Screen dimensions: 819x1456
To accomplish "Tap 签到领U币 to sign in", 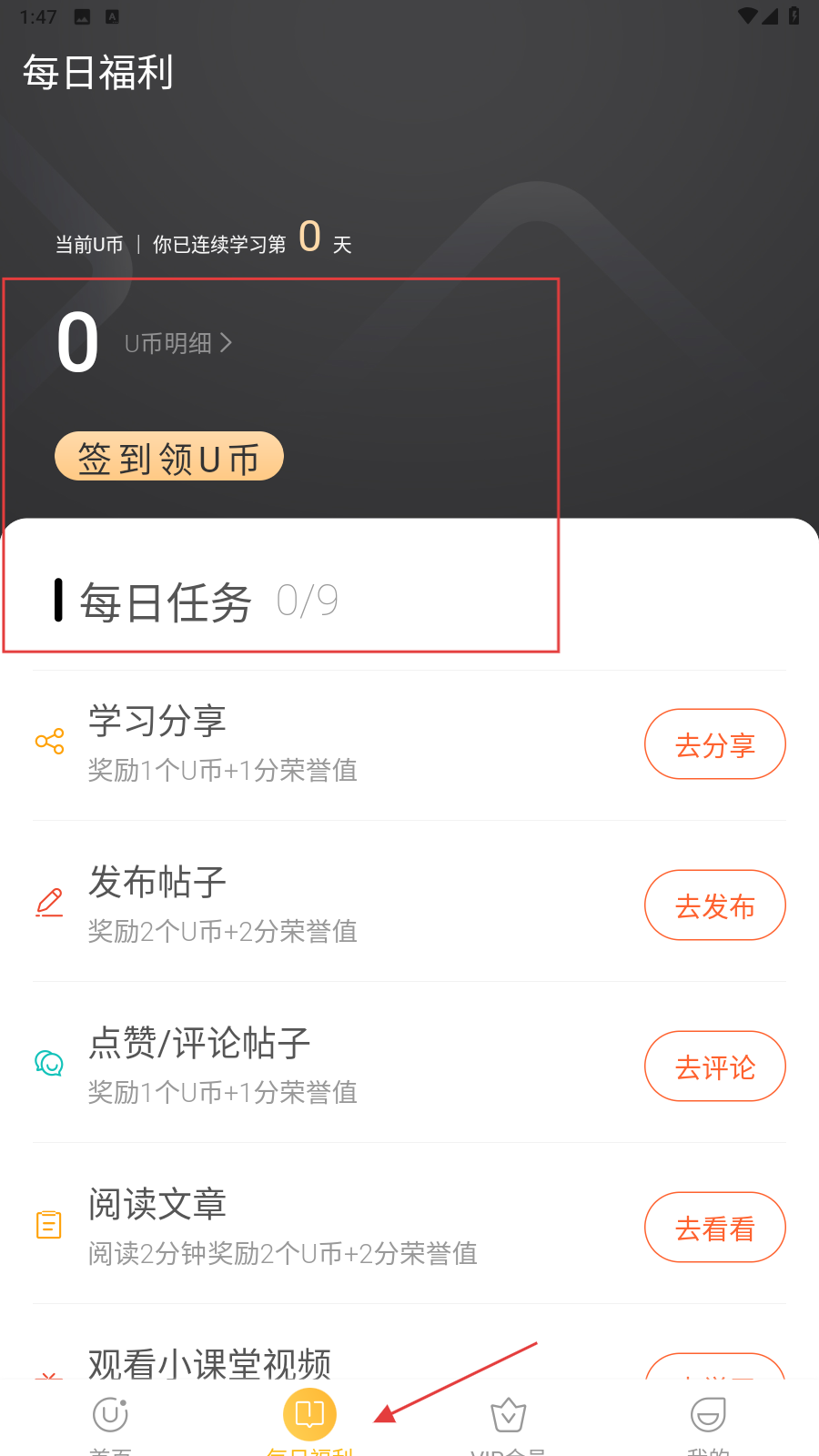I will pos(169,457).
